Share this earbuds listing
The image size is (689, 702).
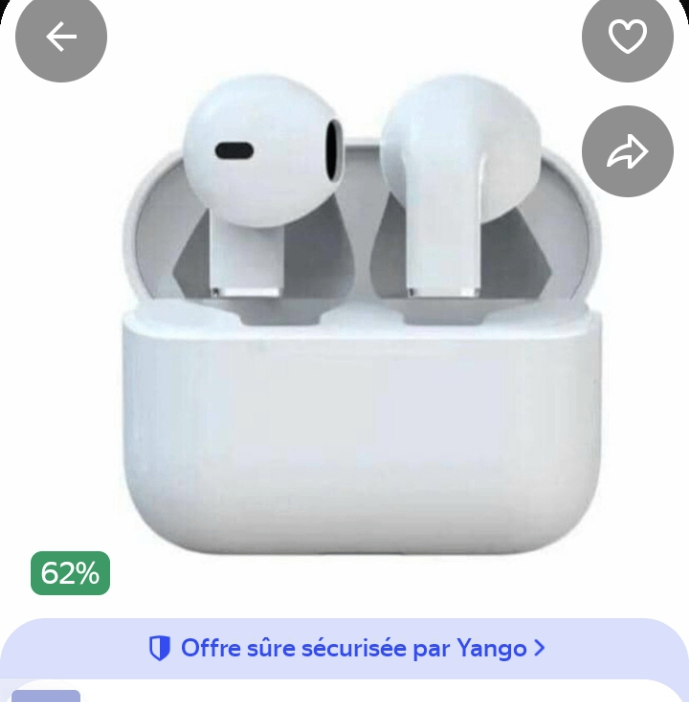tap(627, 152)
